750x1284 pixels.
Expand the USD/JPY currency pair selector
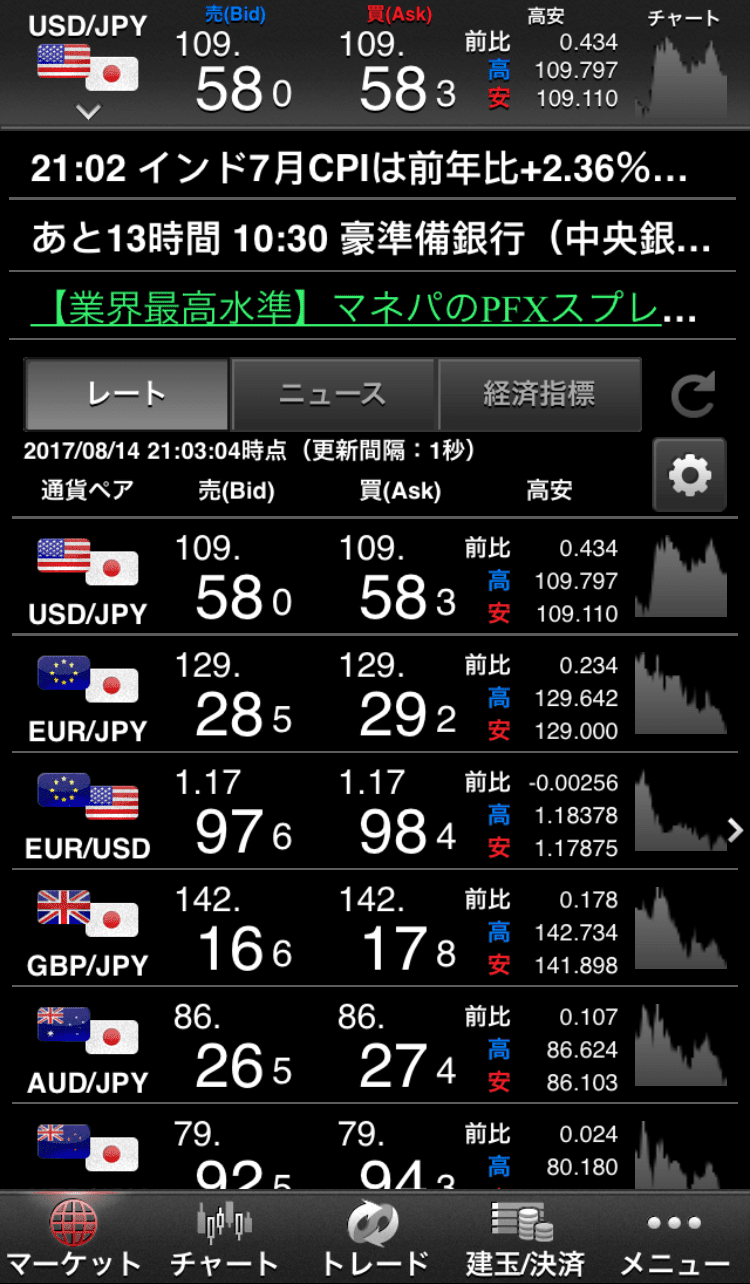(87, 111)
